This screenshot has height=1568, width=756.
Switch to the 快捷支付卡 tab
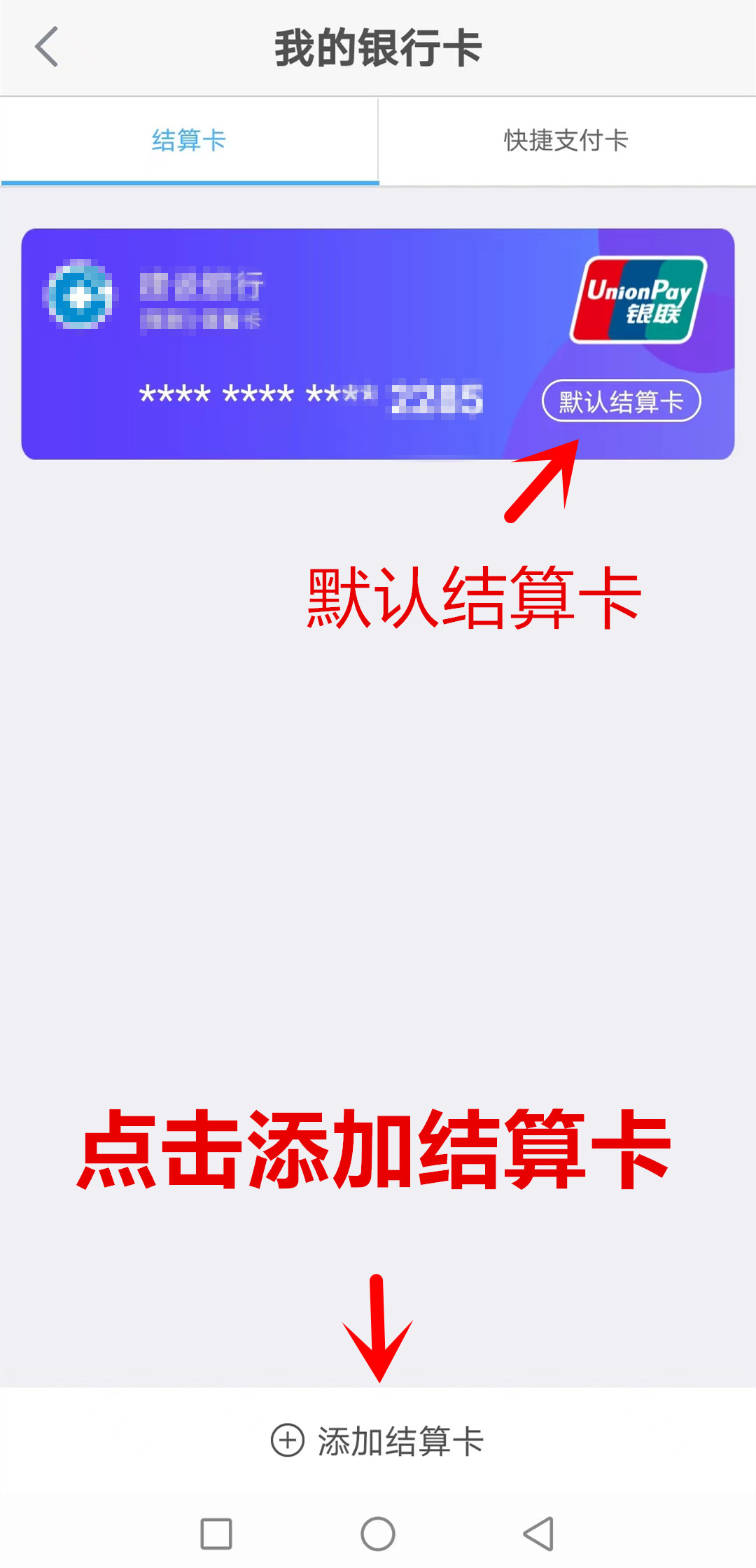click(566, 140)
